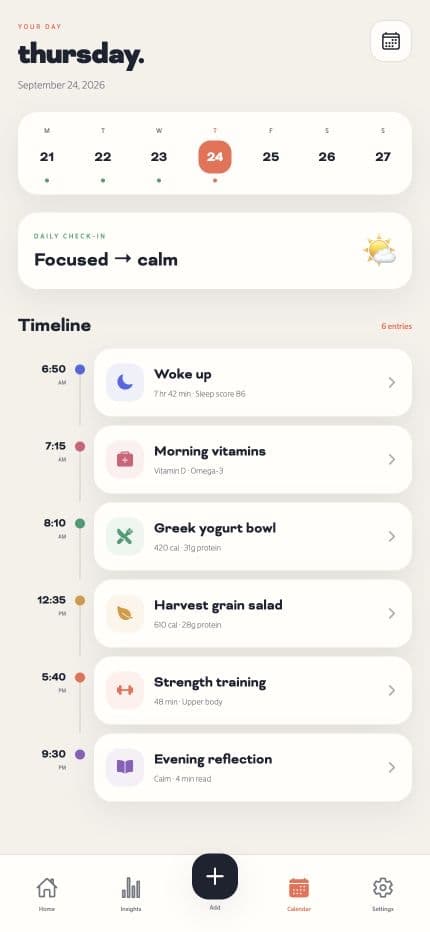Open the Daily check-in card
The image size is (430, 932).
[215, 251]
